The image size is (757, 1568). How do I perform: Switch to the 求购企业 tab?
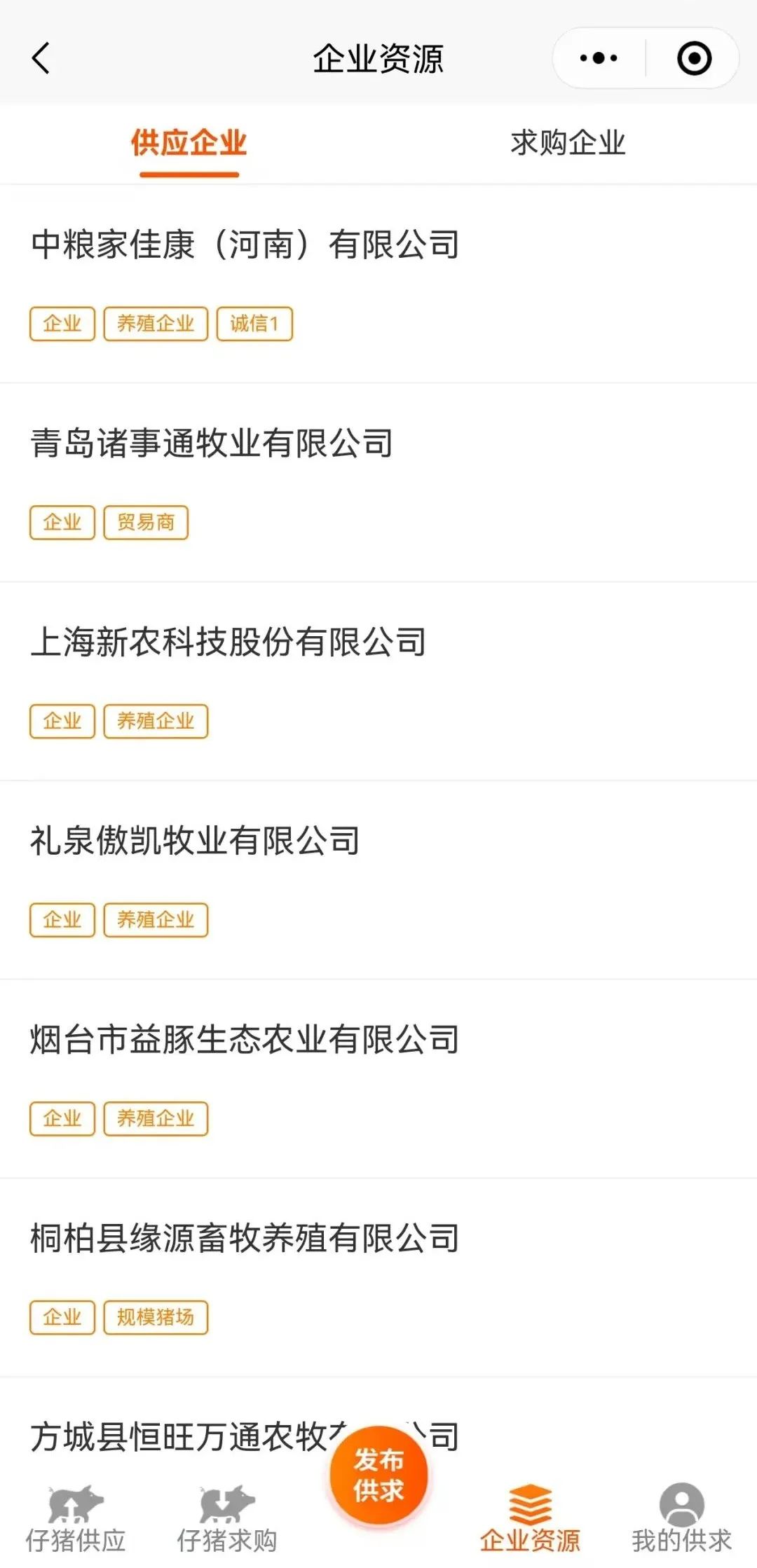pos(568,144)
